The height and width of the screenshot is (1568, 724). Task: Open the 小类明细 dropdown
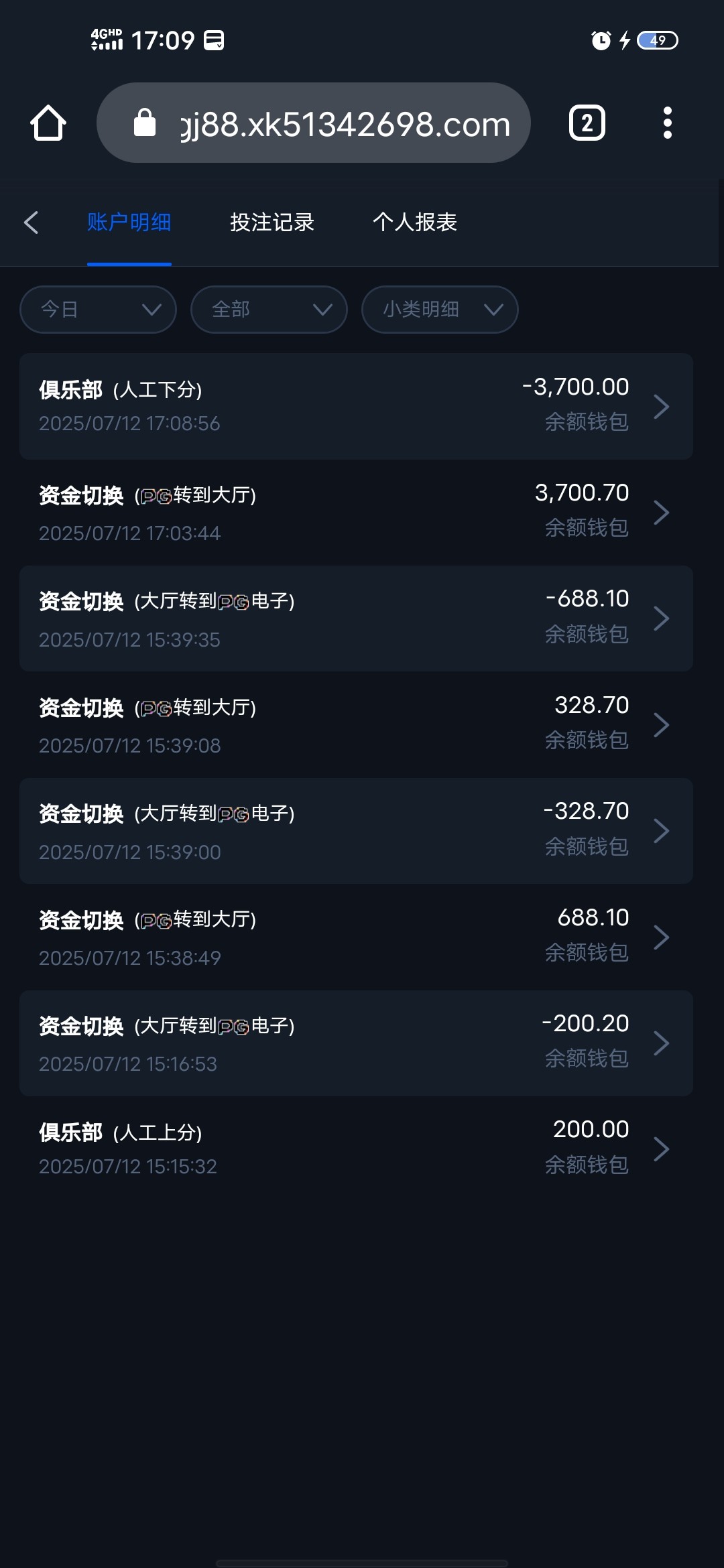[439, 309]
